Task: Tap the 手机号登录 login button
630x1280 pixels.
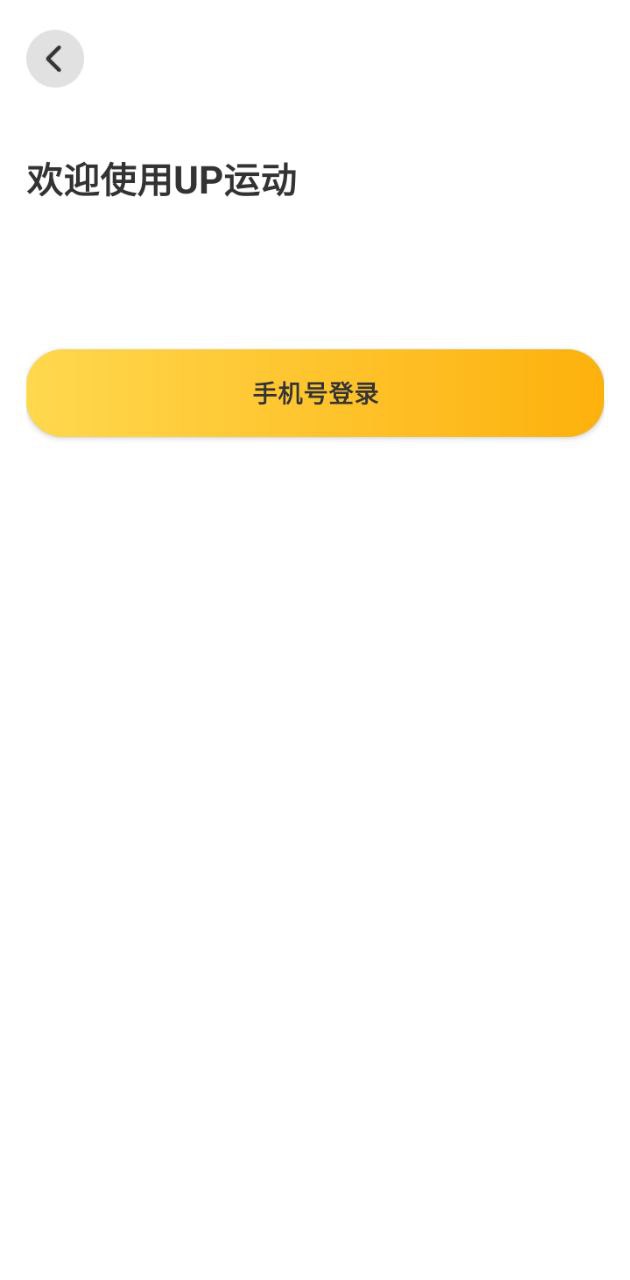Action: point(315,393)
